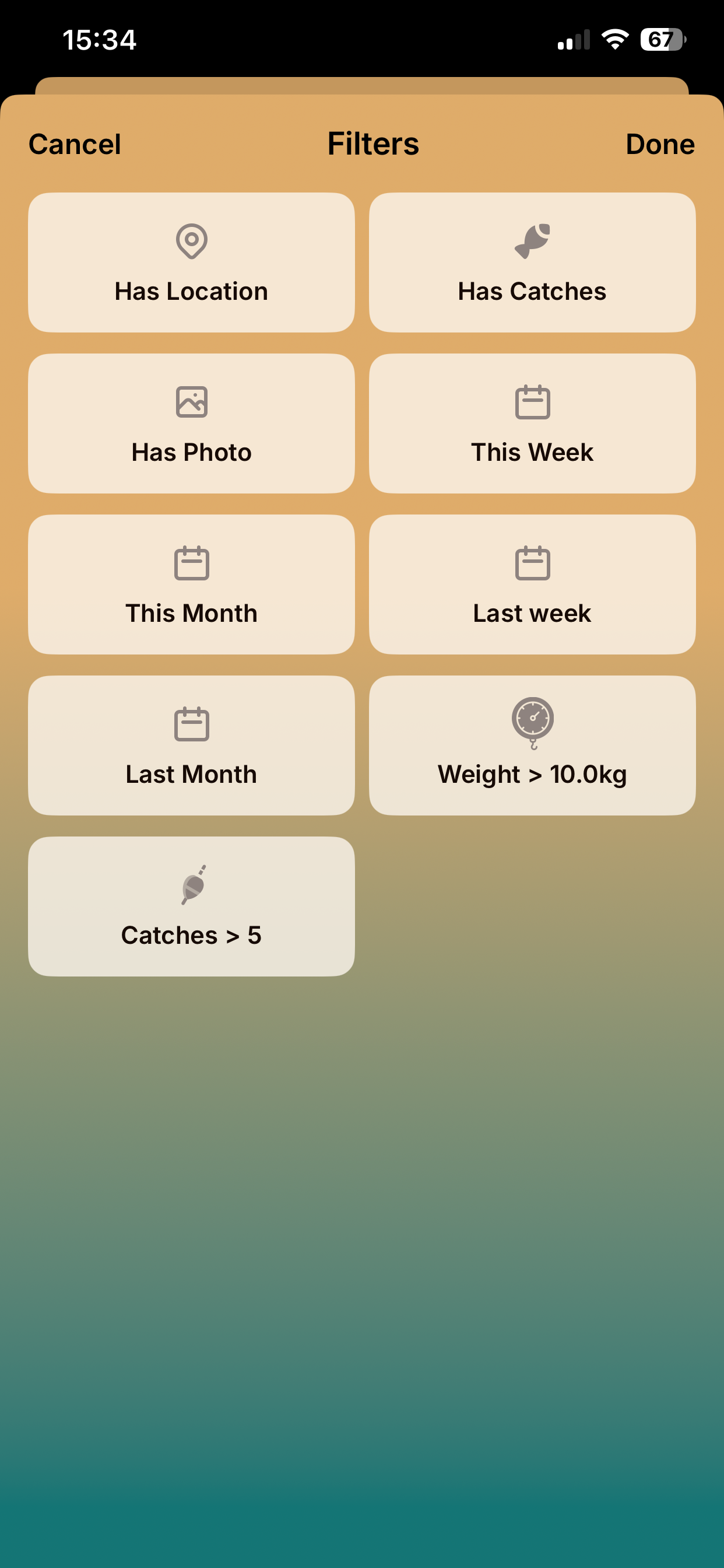Enable the This Week filter
Image resolution: width=724 pixels, height=1568 pixels.
pos(532,423)
